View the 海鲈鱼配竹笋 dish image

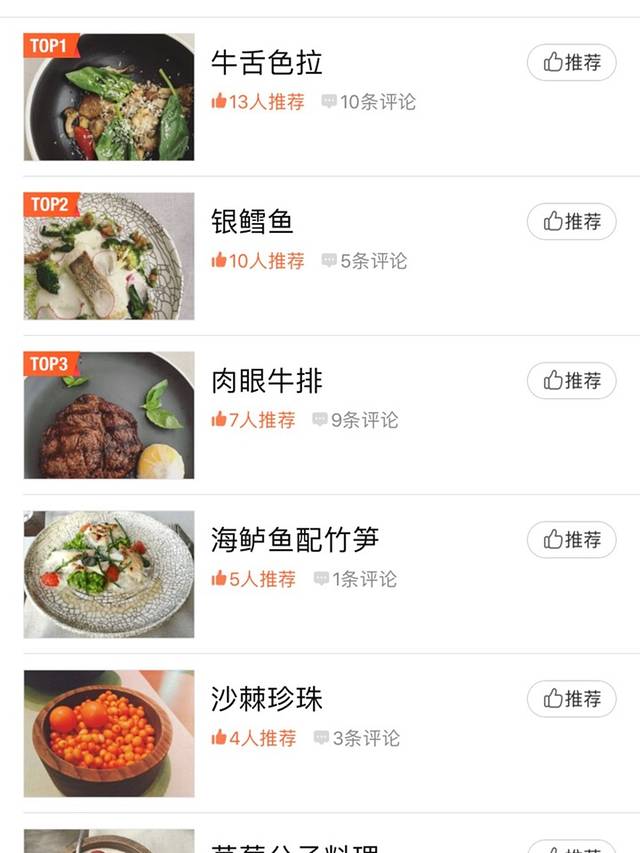[x=109, y=574]
